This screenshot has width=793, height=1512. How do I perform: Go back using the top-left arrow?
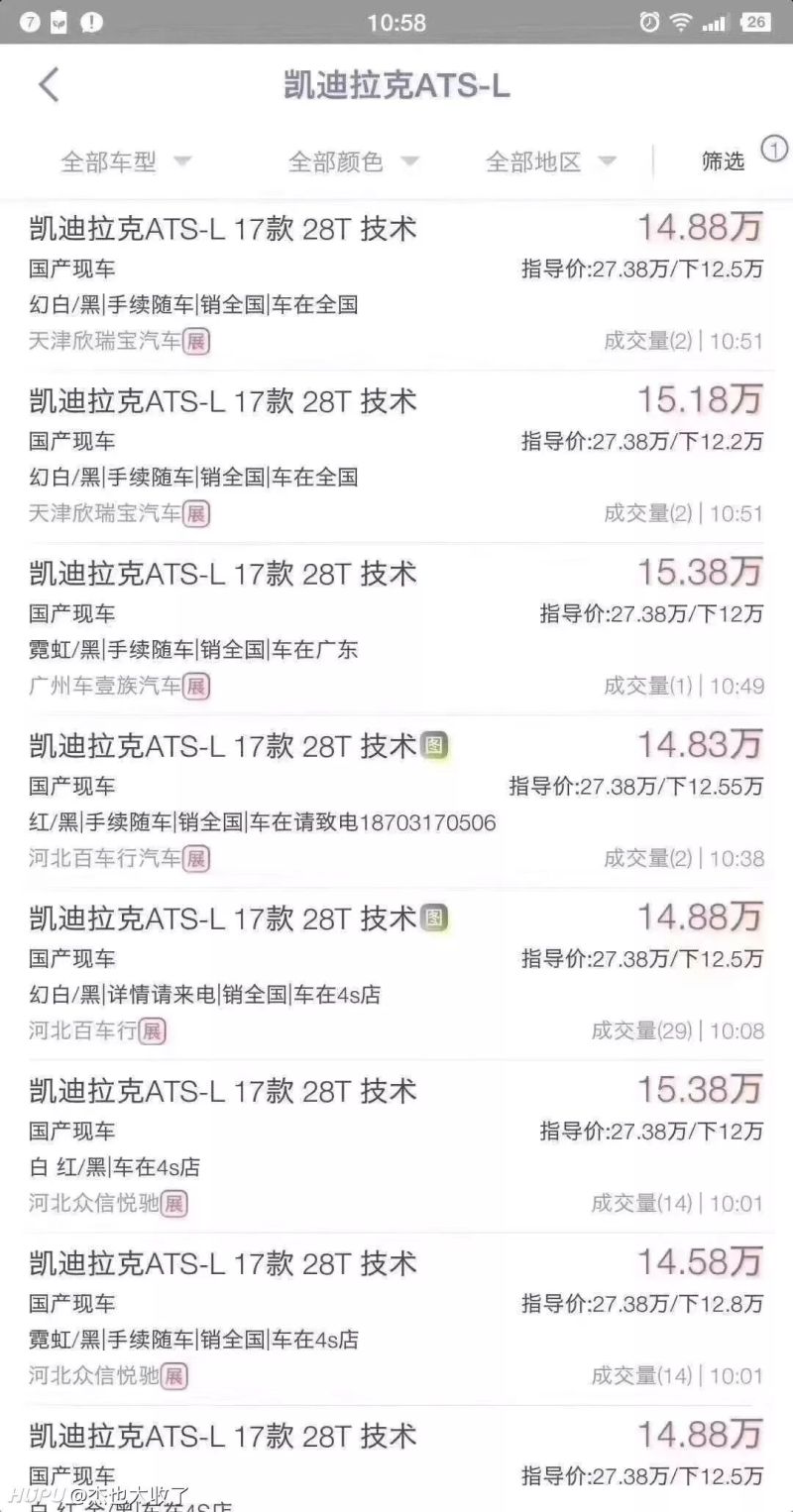pyautogui.click(x=49, y=85)
